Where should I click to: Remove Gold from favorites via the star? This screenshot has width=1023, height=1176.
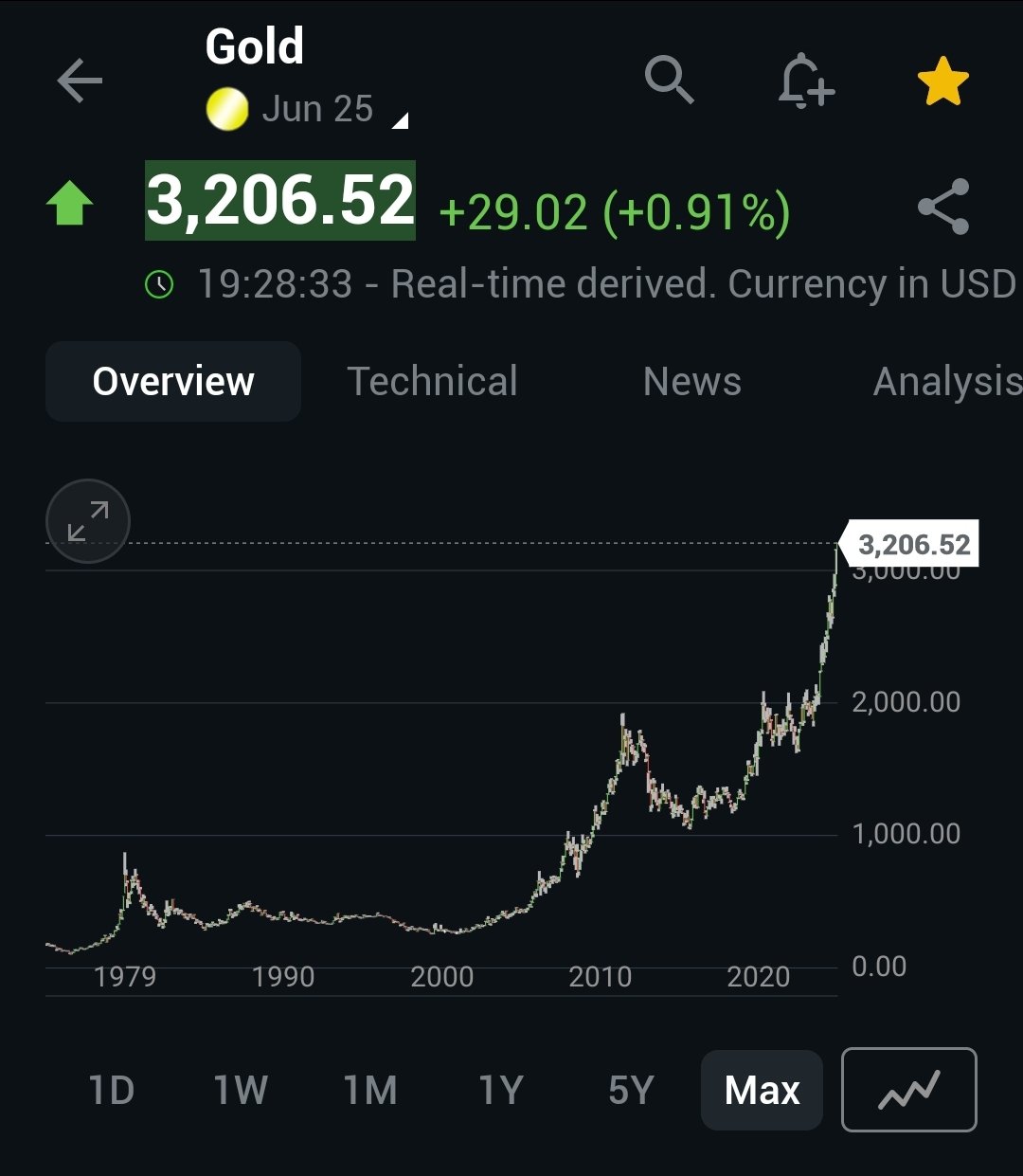click(x=943, y=81)
